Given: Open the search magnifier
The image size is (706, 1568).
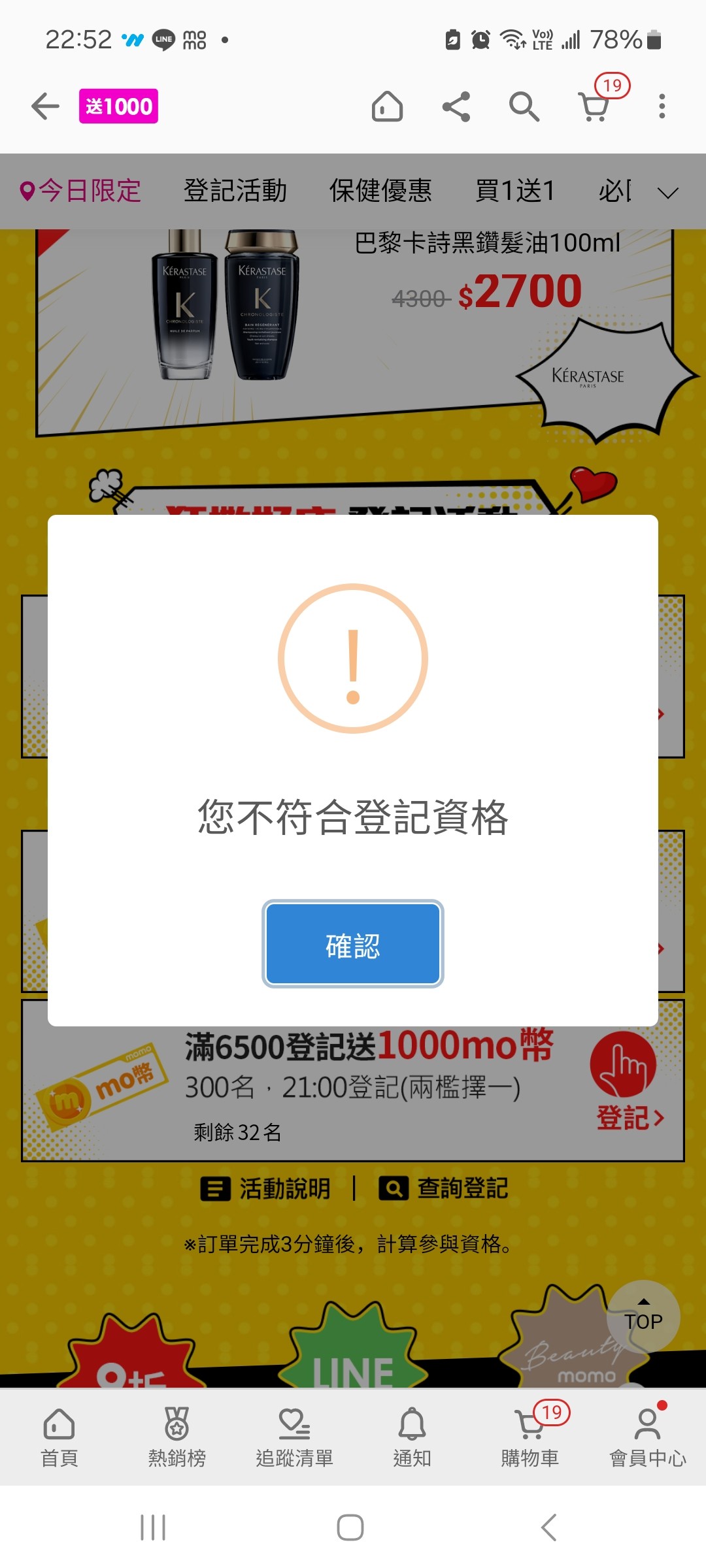Looking at the screenshot, I should 524,106.
